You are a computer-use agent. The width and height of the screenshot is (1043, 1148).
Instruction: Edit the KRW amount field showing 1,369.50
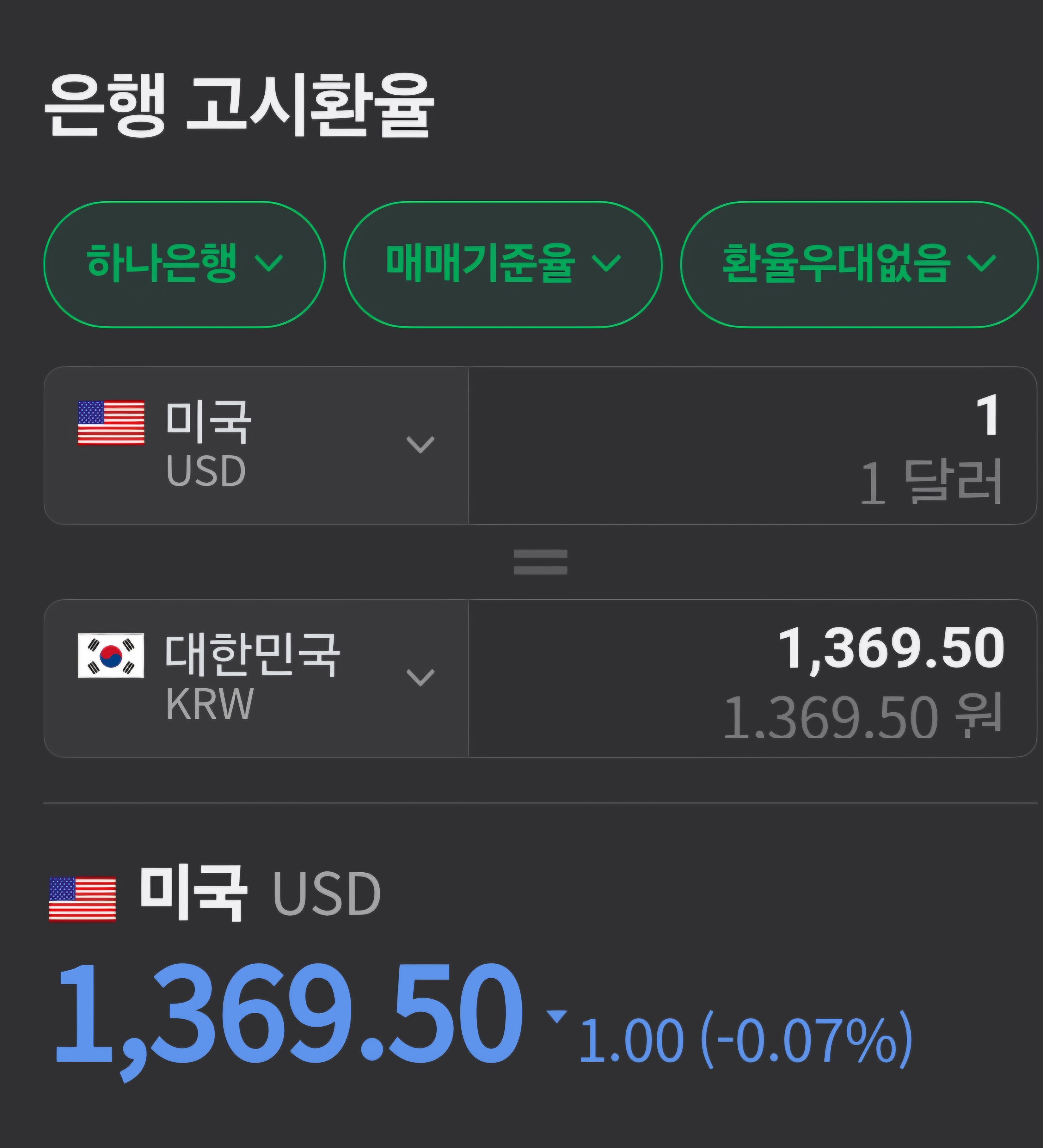click(x=752, y=678)
